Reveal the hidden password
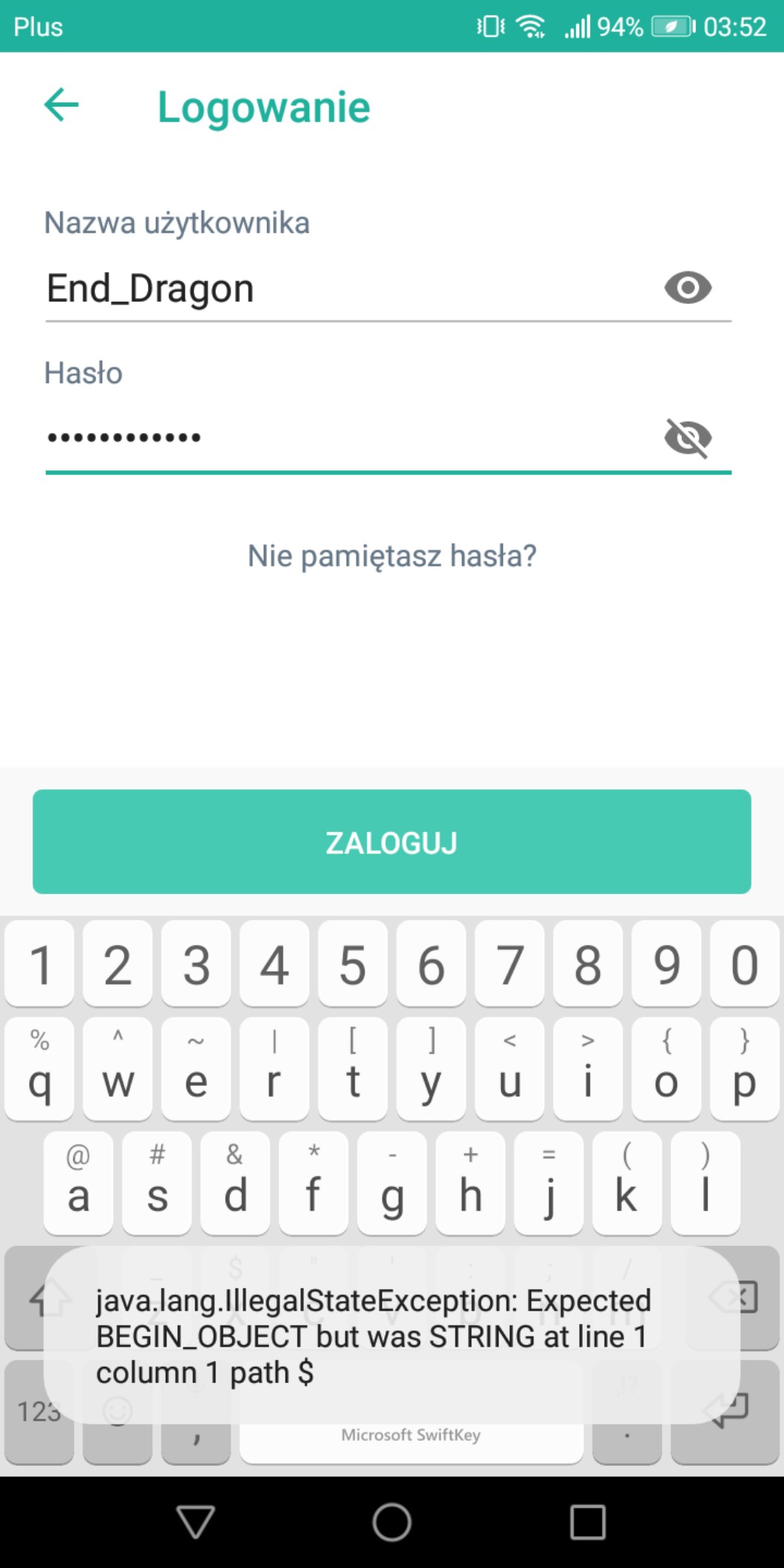The width and height of the screenshot is (784, 1568). point(687,437)
